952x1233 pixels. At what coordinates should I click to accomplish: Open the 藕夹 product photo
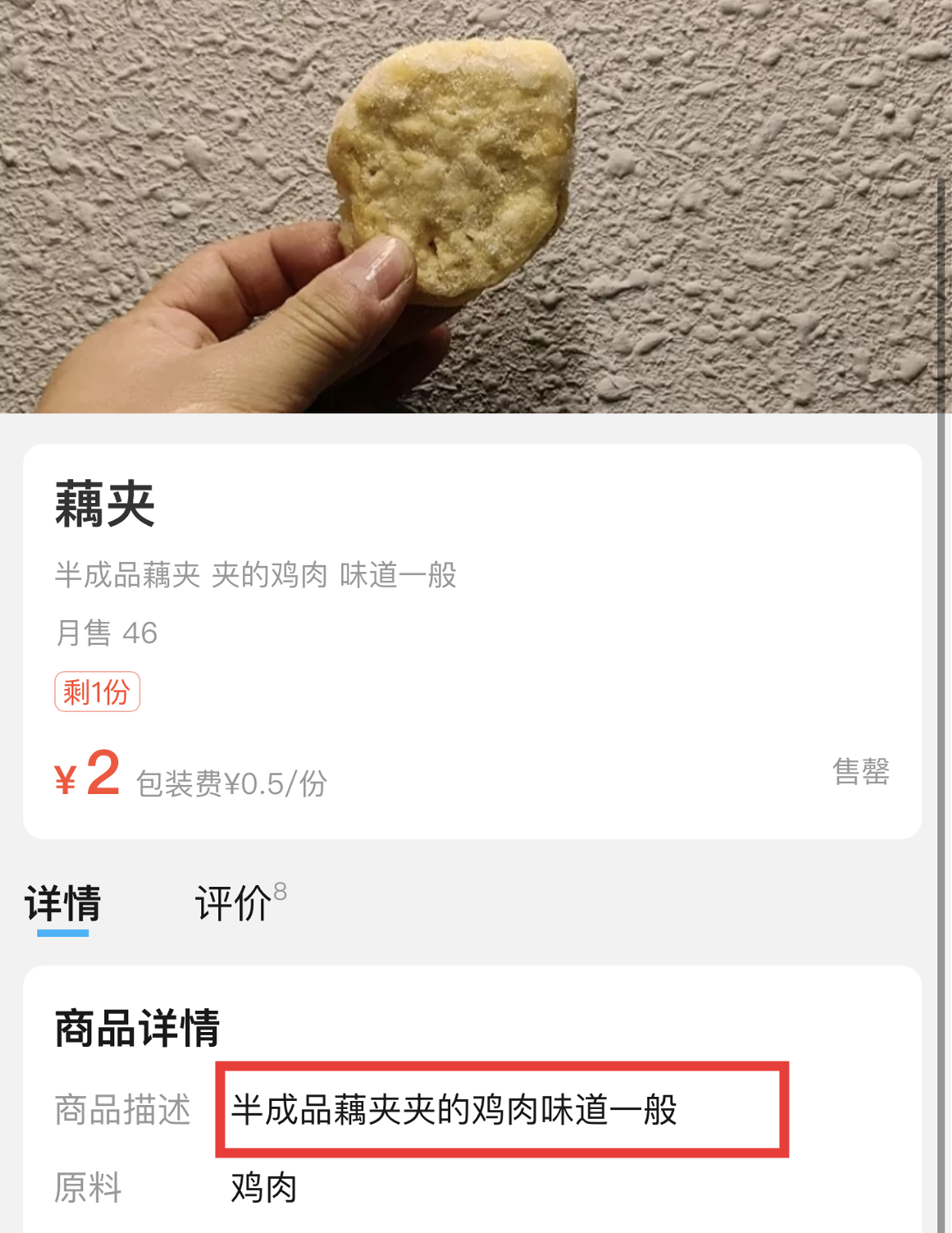click(469, 205)
